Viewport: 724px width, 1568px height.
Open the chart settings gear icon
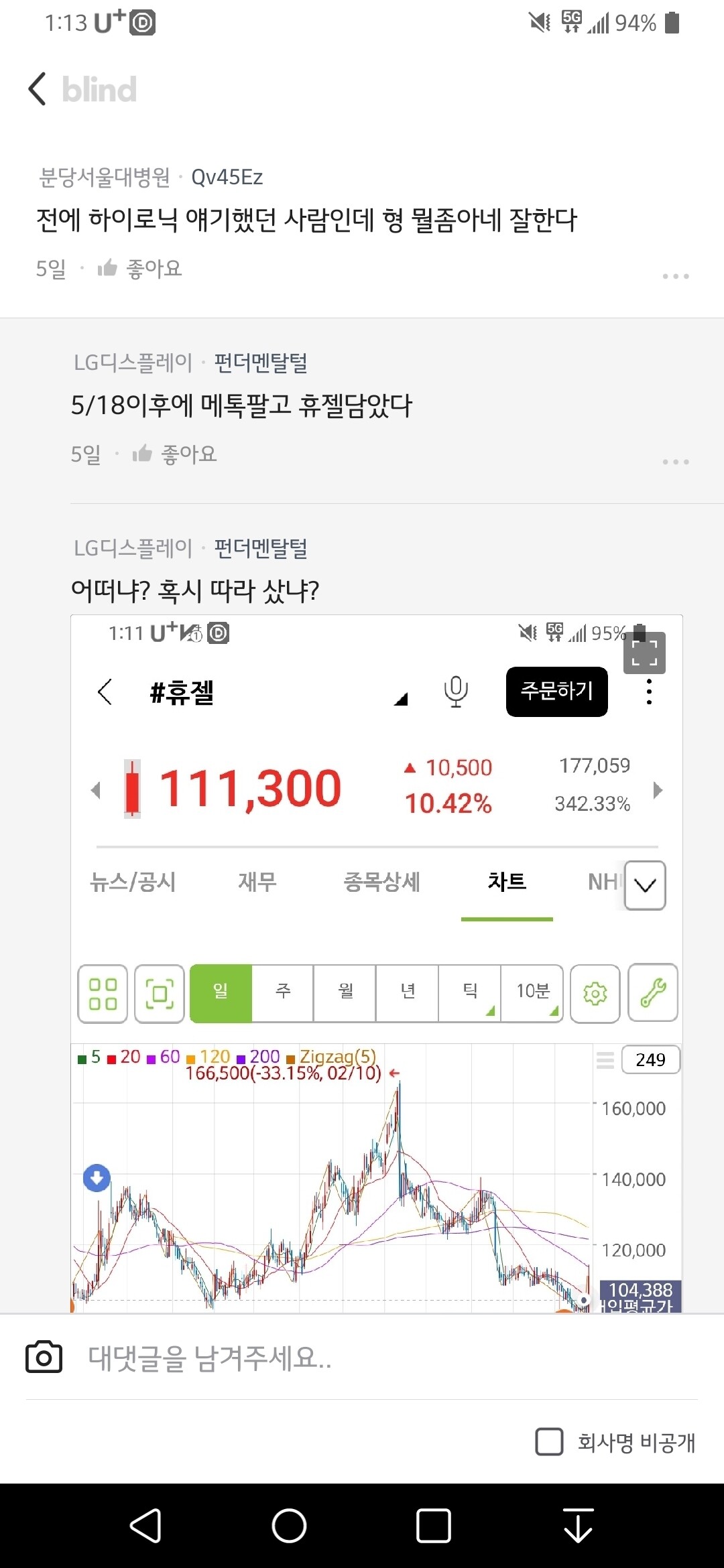(595, 993)
